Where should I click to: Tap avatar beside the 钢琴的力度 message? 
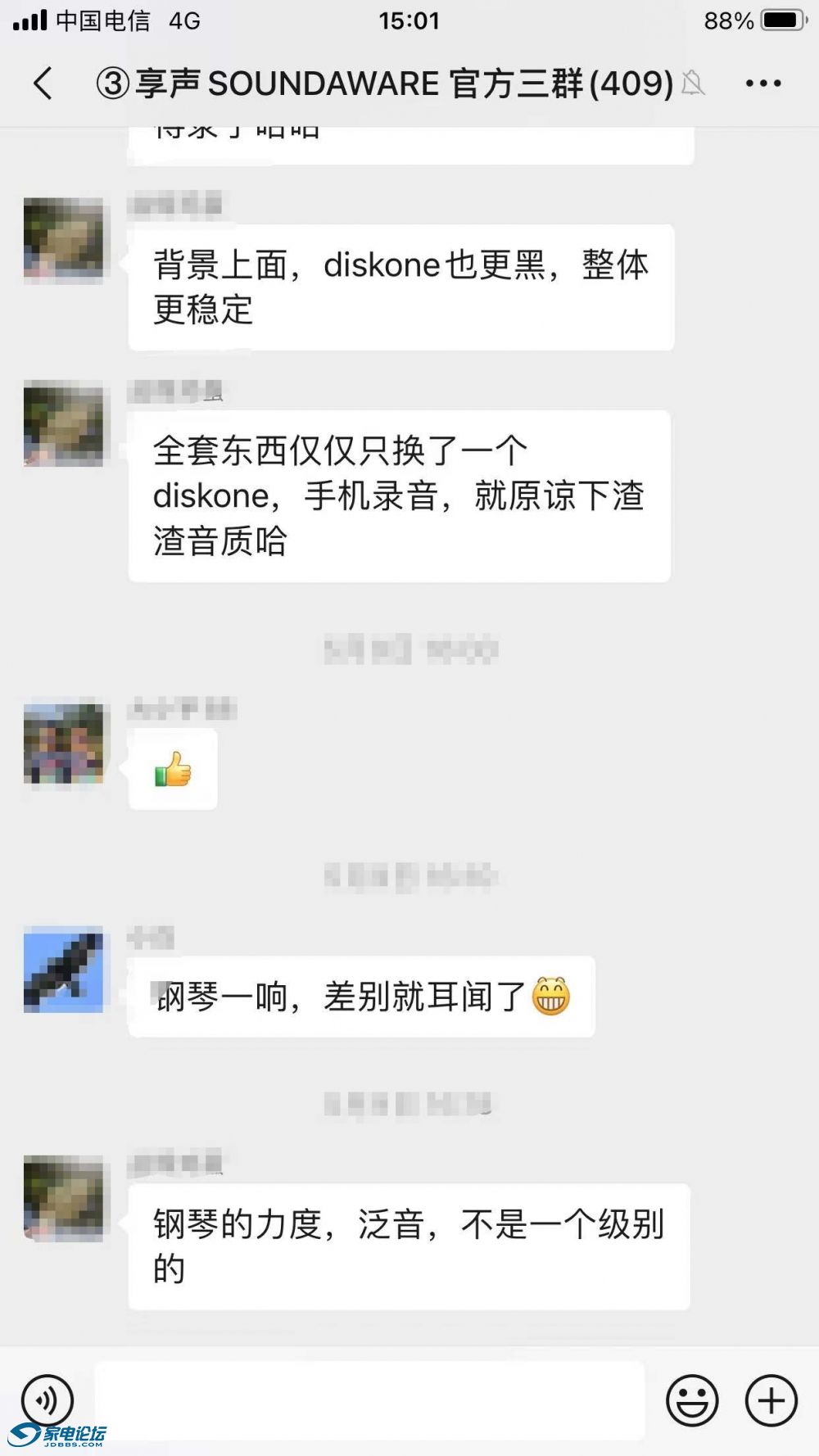(x=64, y=1197)
